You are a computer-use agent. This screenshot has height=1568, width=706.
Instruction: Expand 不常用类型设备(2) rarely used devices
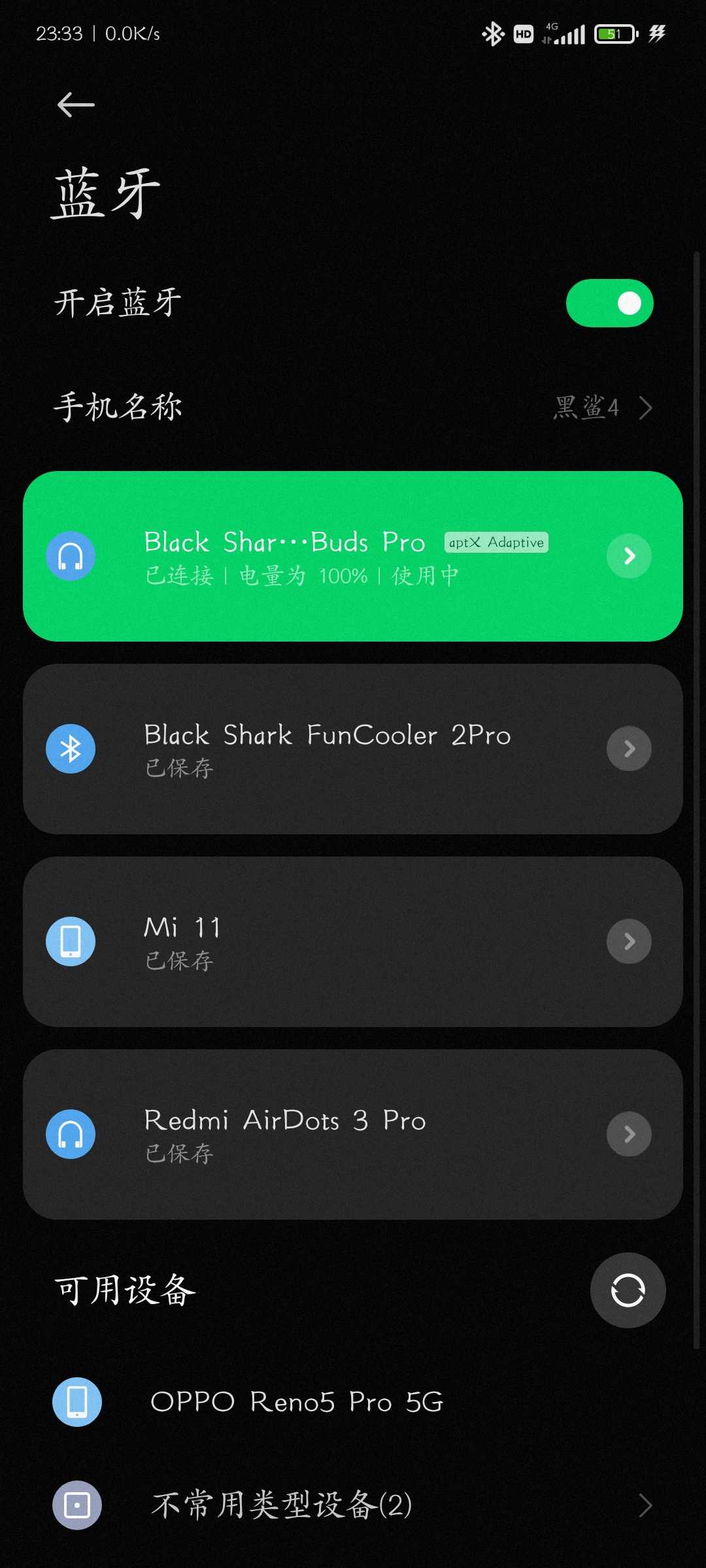click(353, 1505)
